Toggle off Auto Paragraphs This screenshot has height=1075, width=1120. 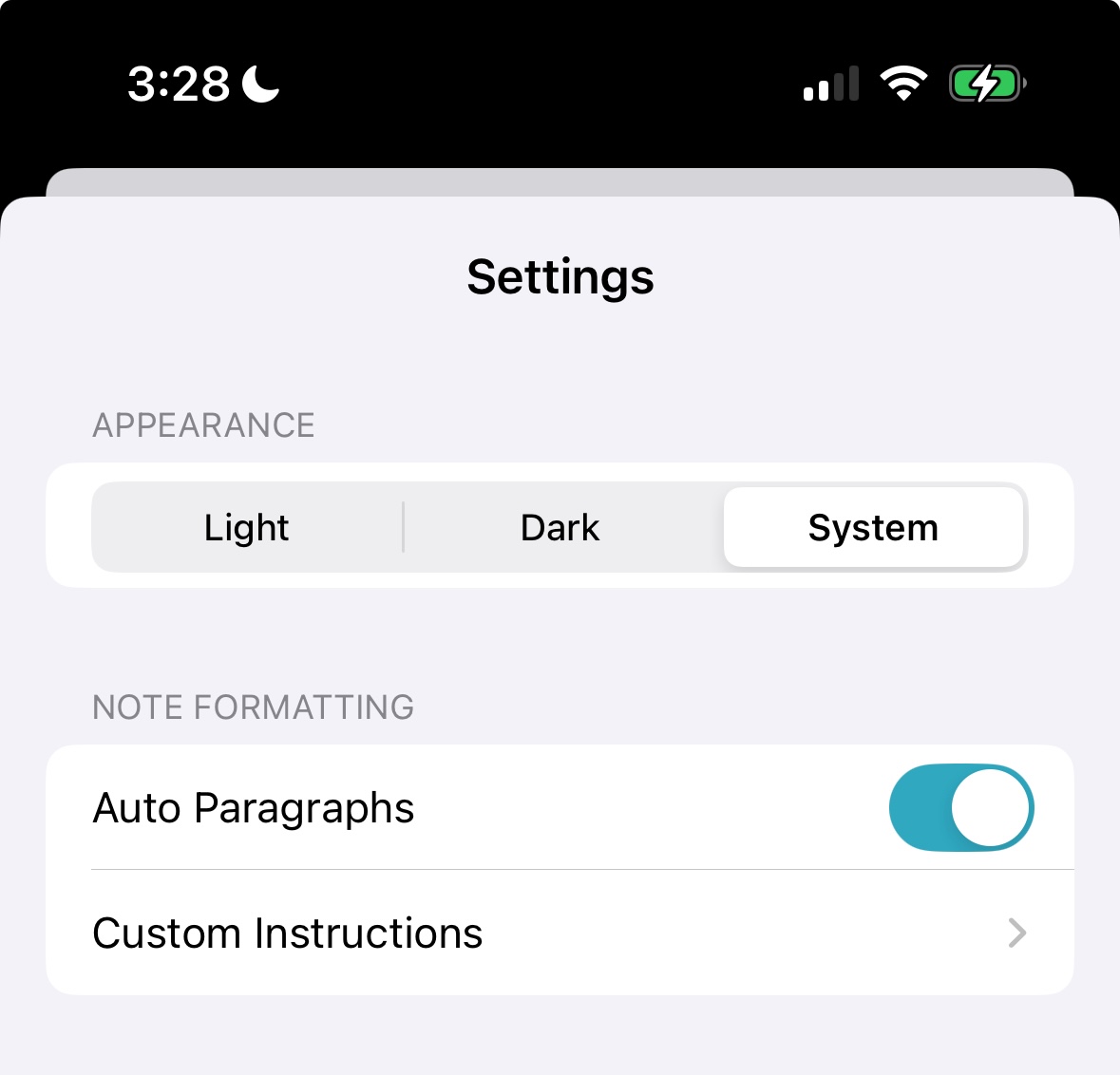point(960,808)
